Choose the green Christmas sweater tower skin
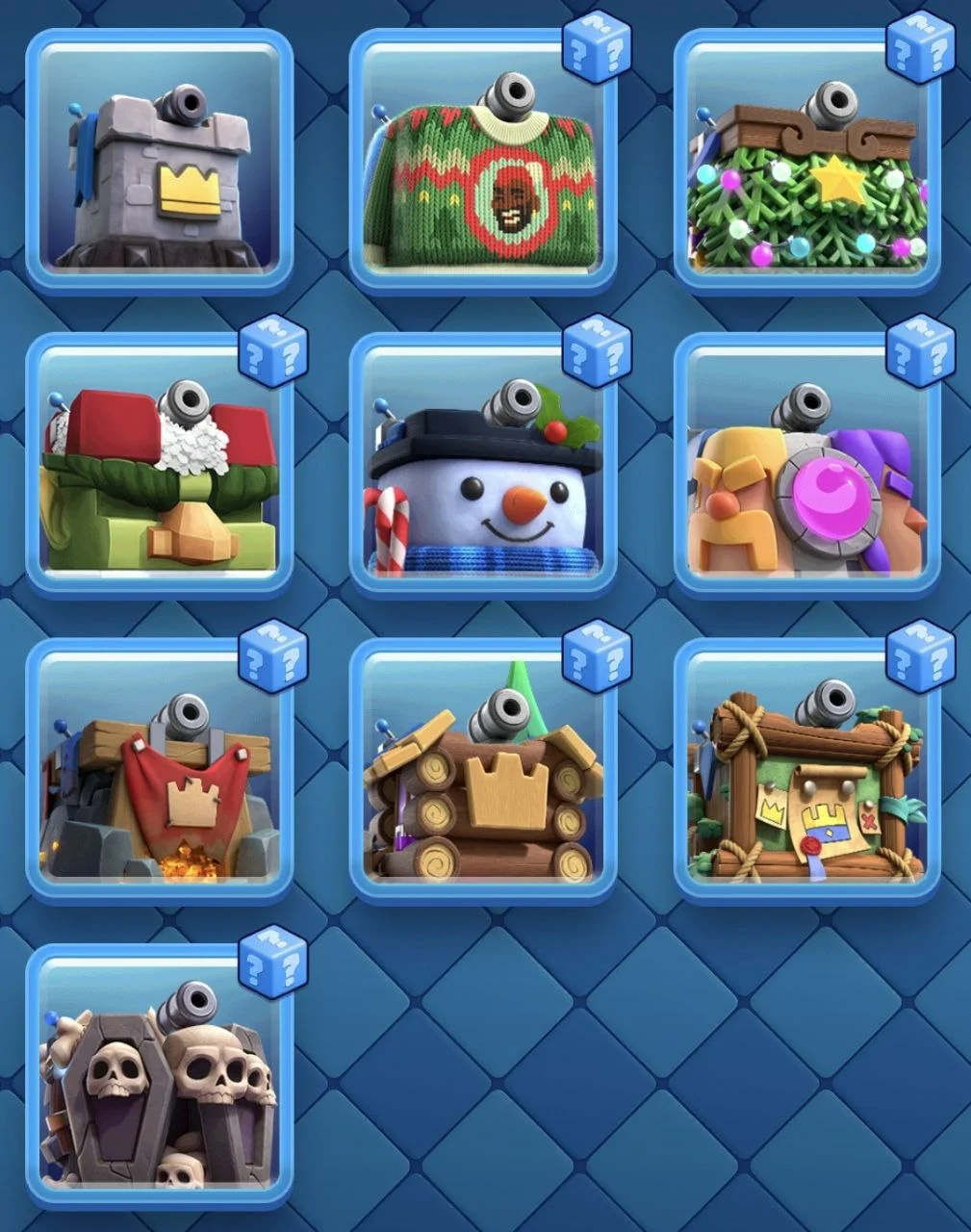971x1232 pixels. click(482, 161)
